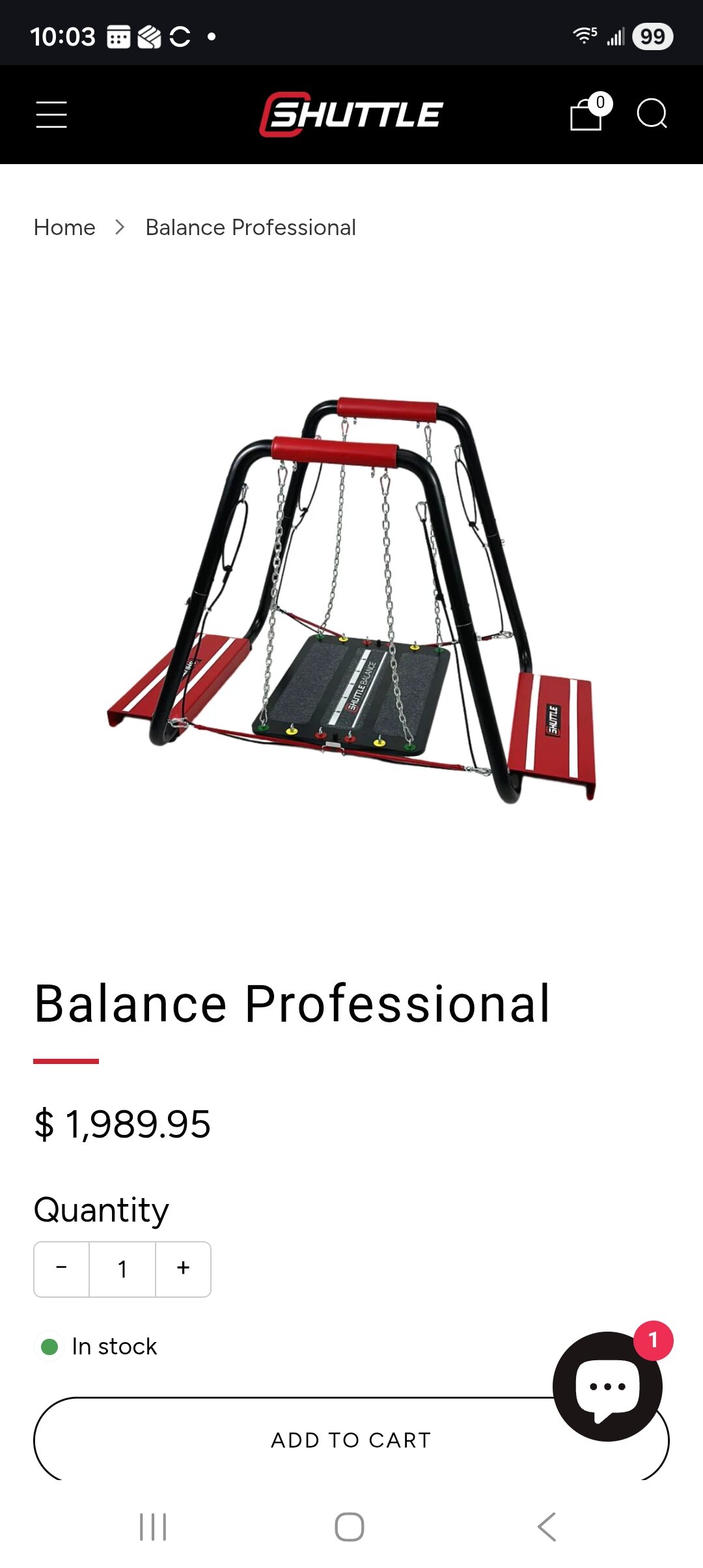The width and height of the screenshot is (703, 1568).
Task: Go to Home via breadcrumb
Action: (64, 227)
